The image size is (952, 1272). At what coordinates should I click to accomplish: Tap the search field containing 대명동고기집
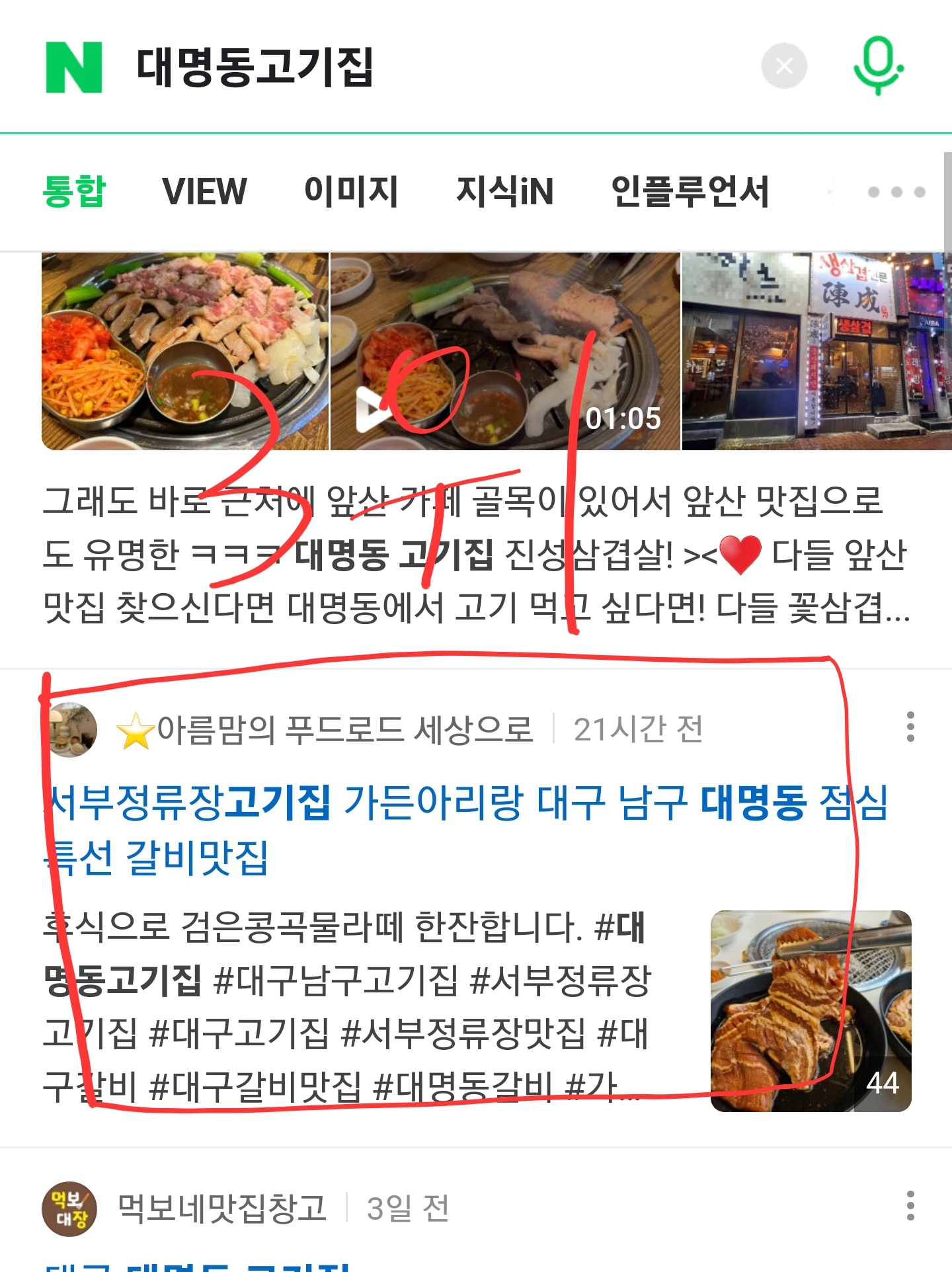pos(397,67)
